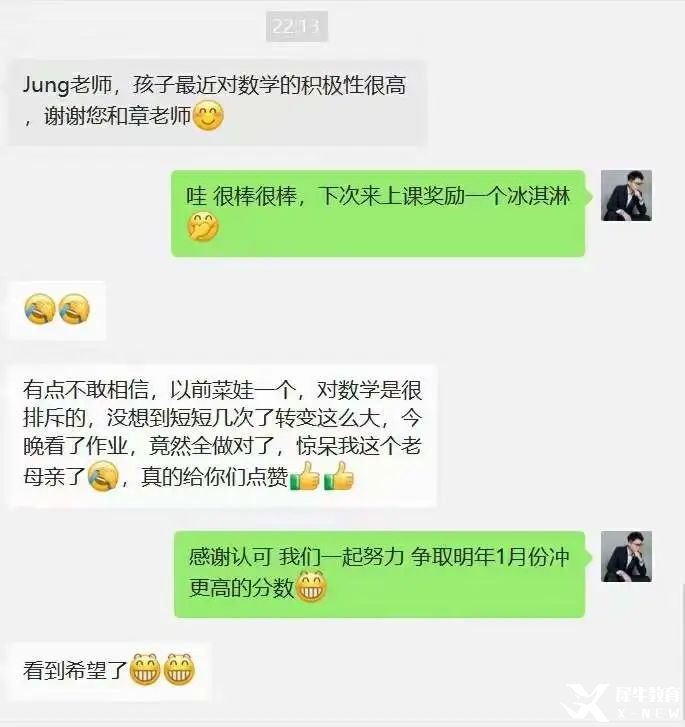Screen dimensions: 685x727
Task: Open teacher's avatar beside the ice cream reward message
Action: (626, 195)
